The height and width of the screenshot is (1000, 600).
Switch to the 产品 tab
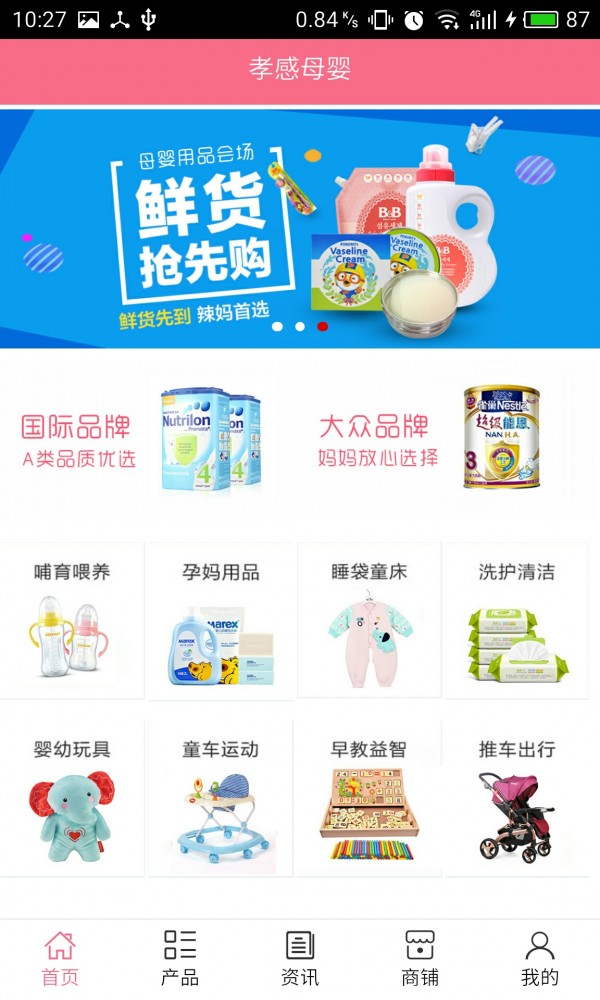180,958
